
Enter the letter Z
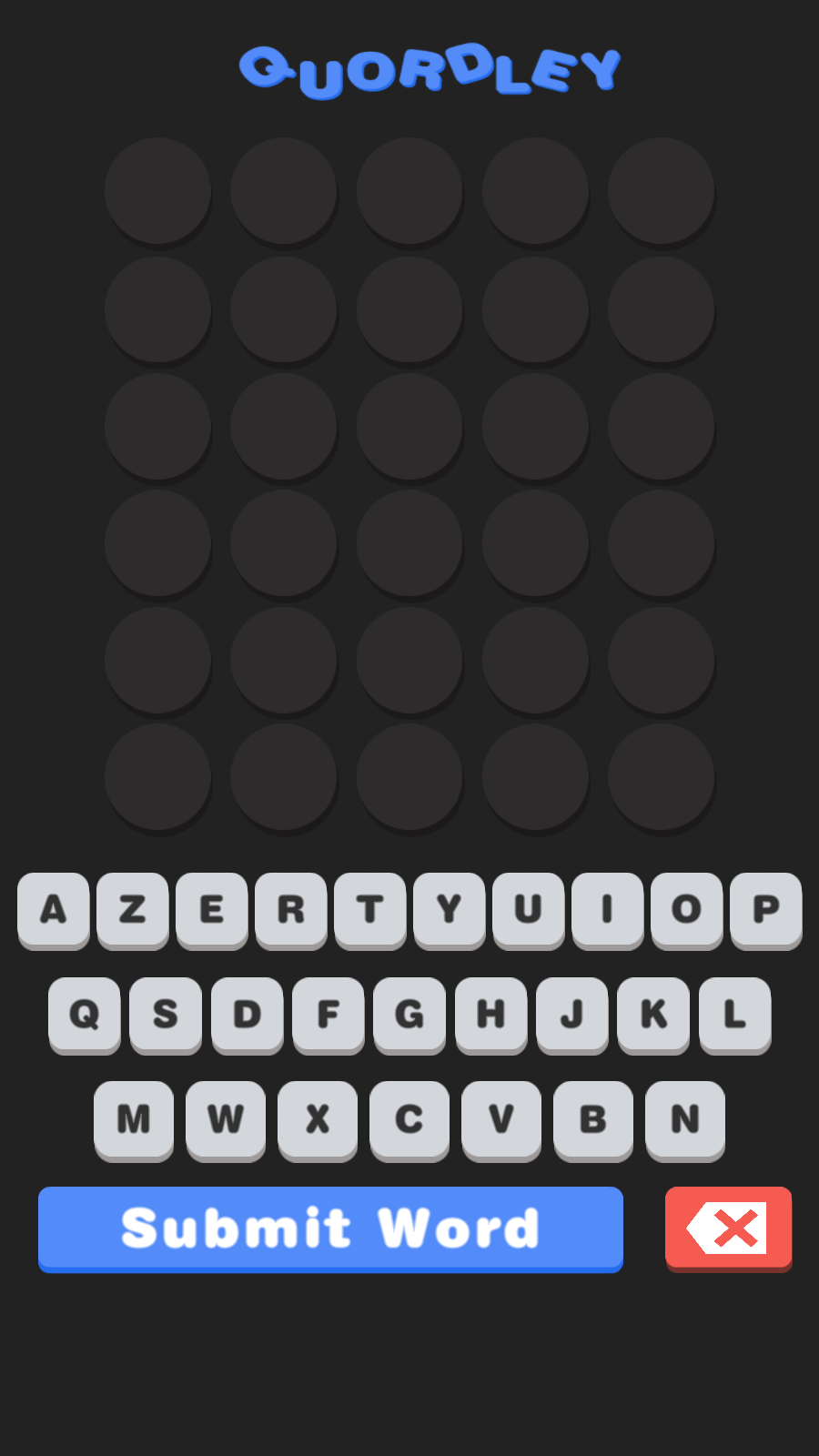pyautogui.click(x=133, y=911)
